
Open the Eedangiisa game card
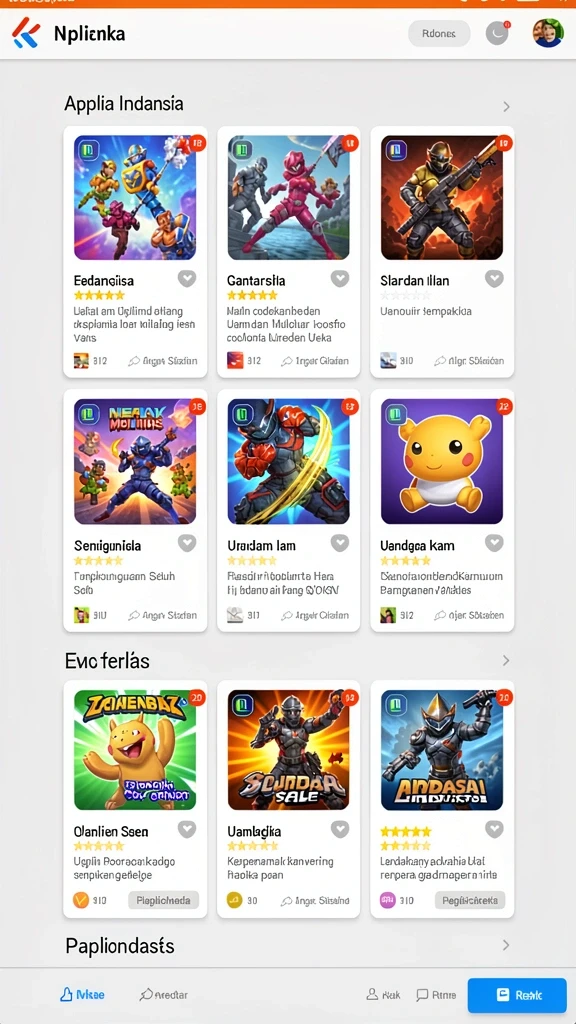point(135,252)
